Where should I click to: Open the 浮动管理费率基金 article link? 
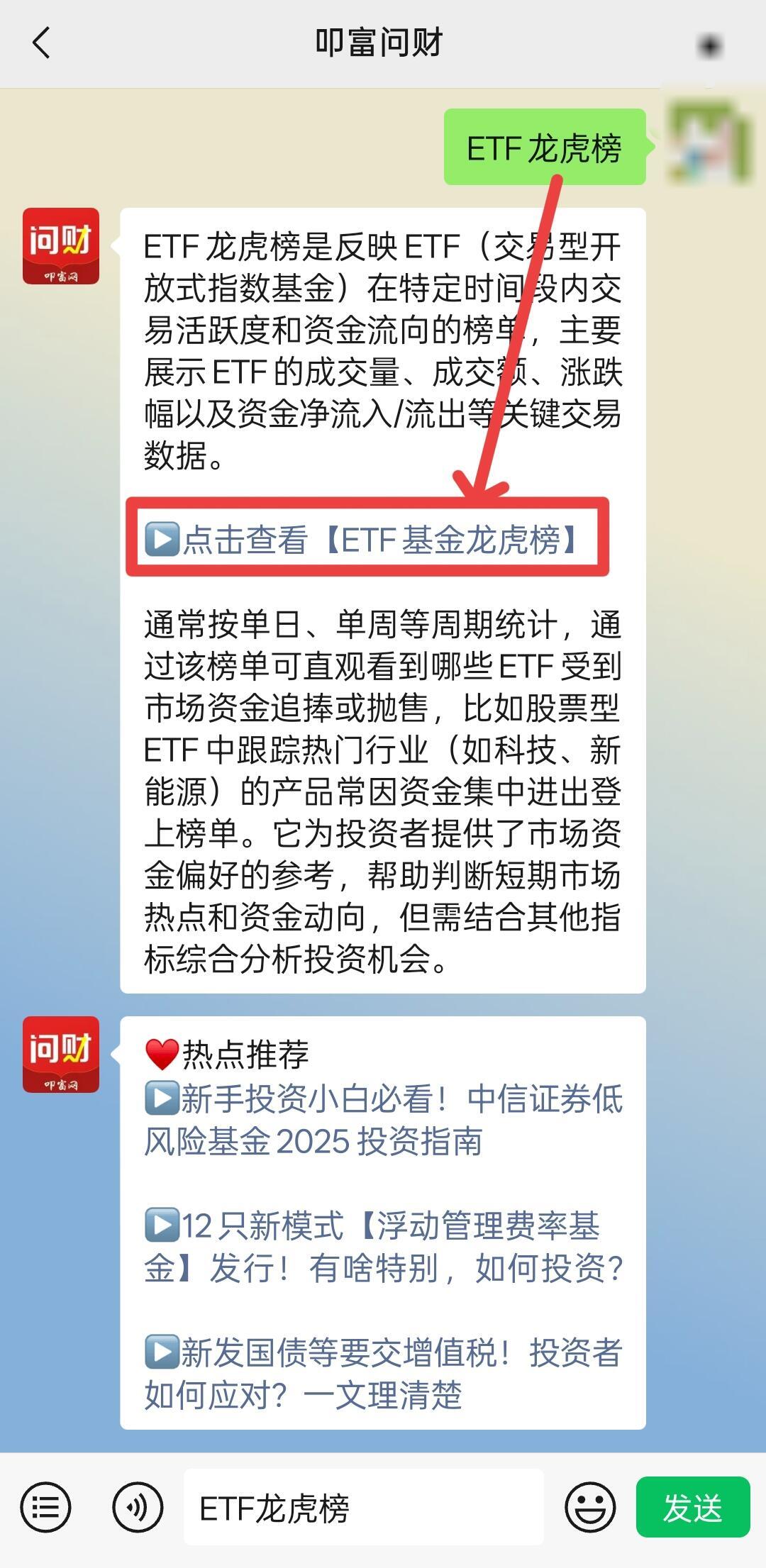point(383,1247)
